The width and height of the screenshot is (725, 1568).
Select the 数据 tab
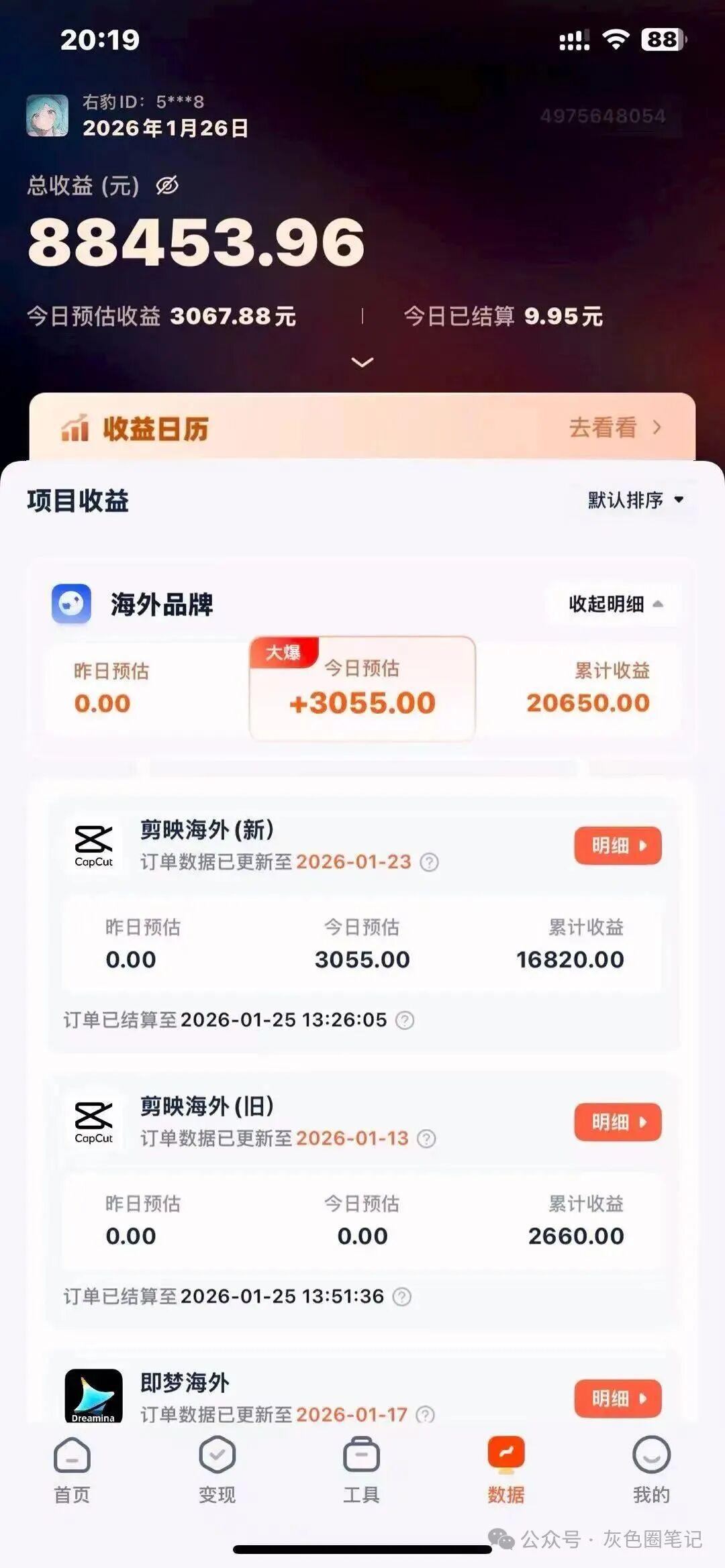(x=506, y=1469)
